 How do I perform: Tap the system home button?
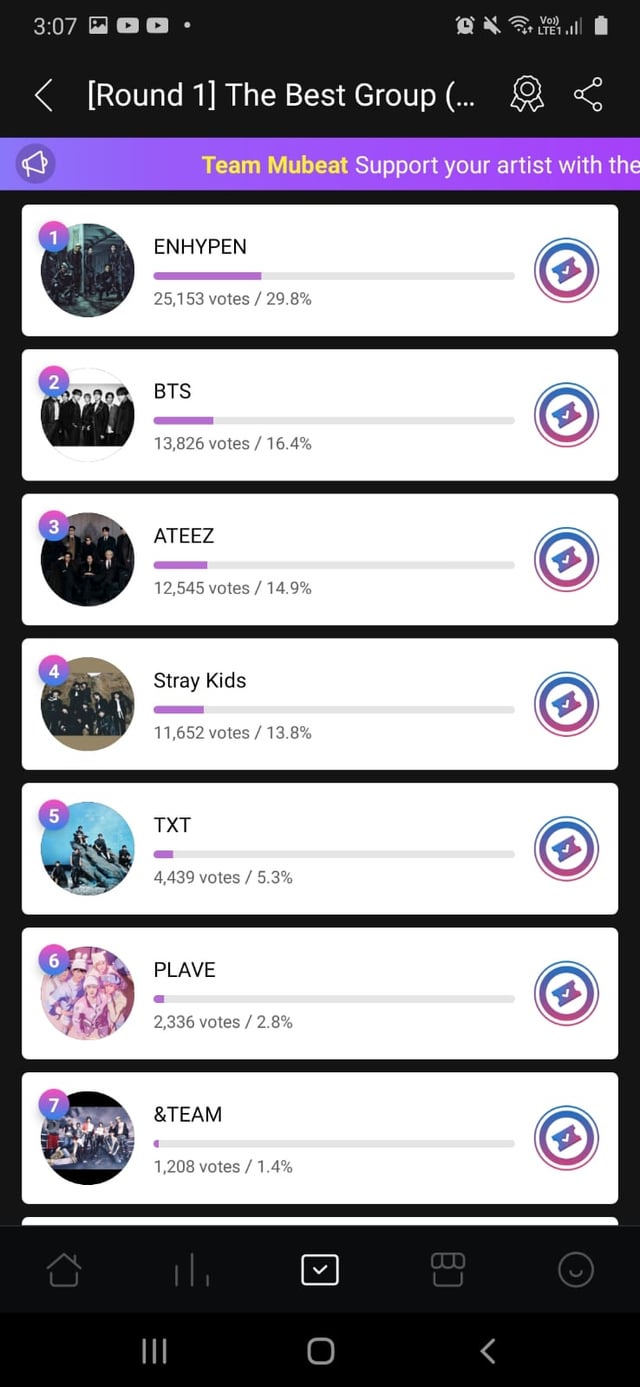pos(320,1351)
